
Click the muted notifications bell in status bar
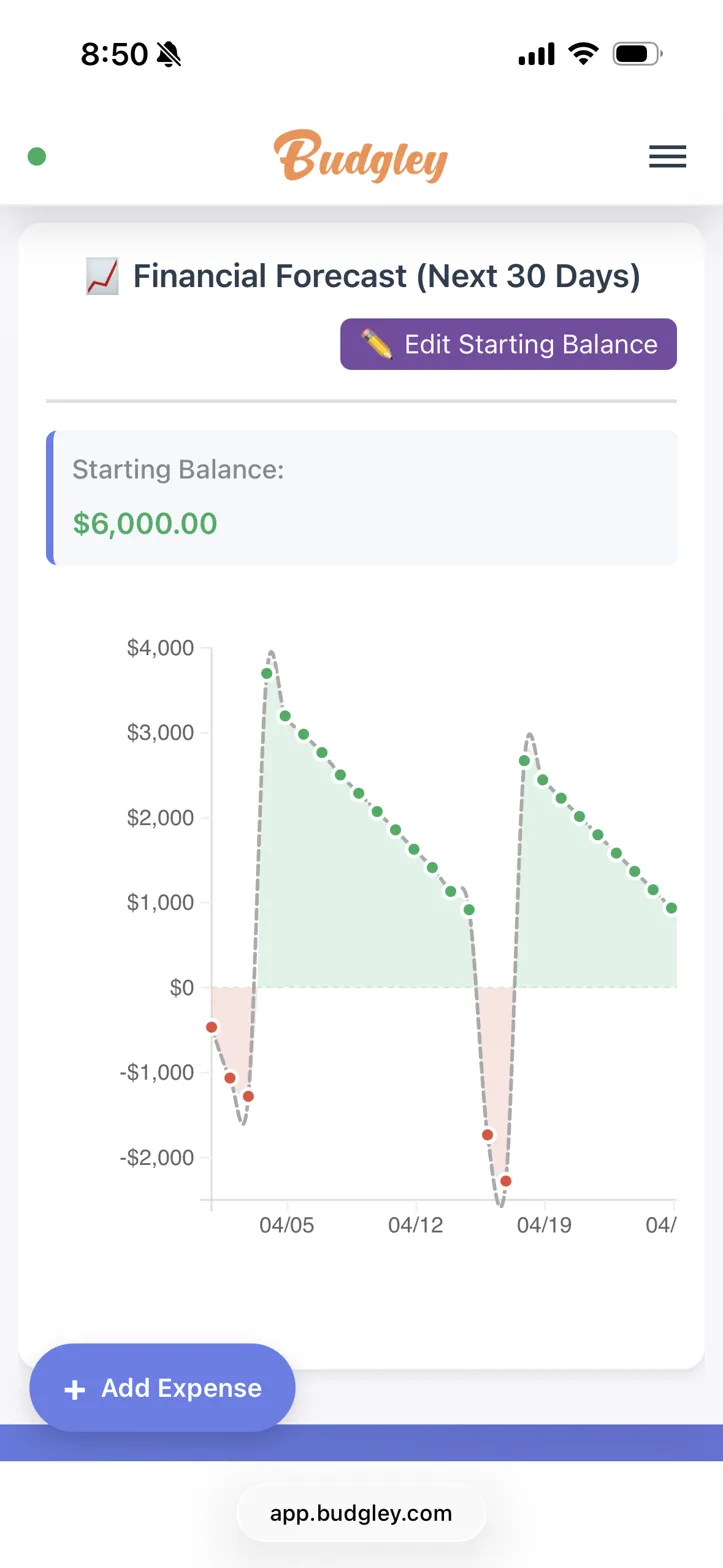click(168, 54)
